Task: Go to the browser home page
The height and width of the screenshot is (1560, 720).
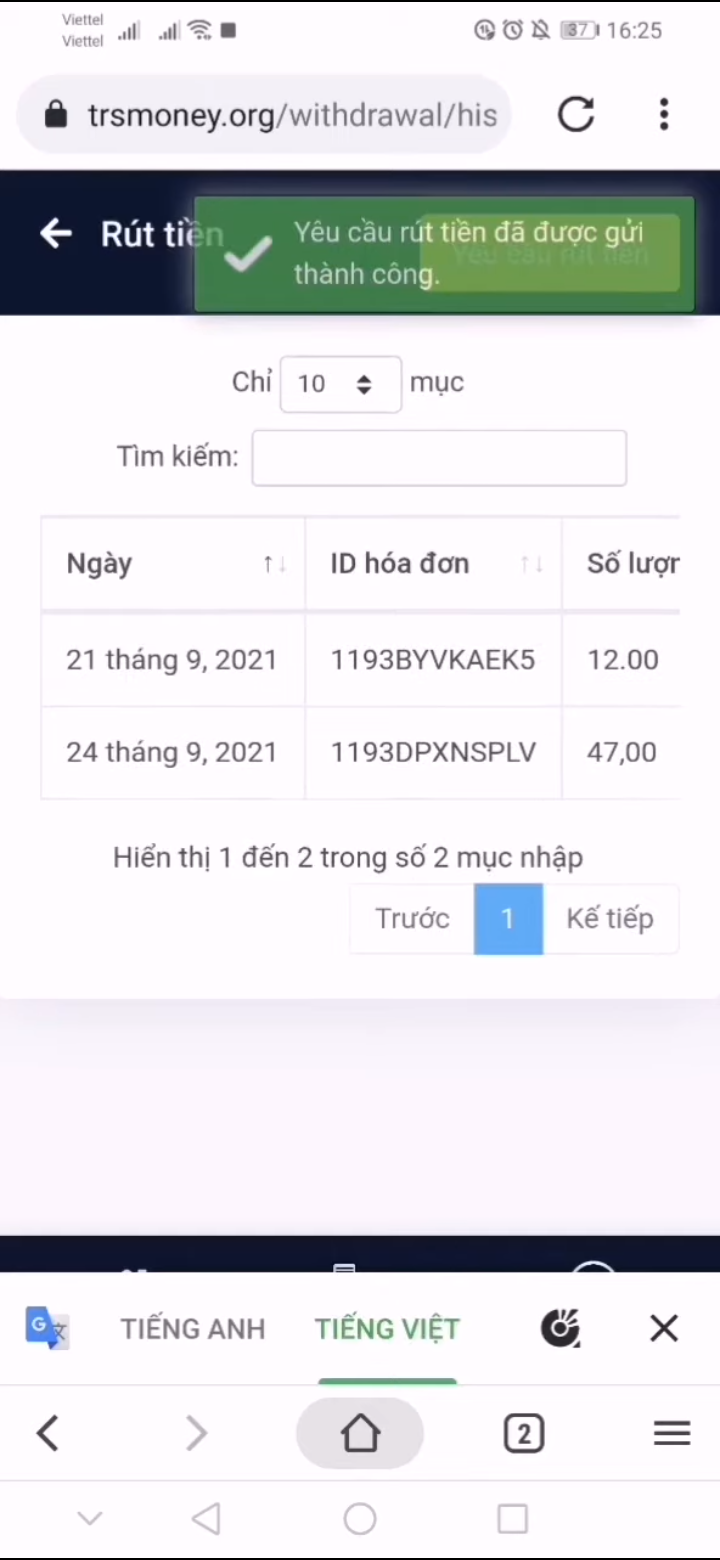Action: tap(360, 1434)
